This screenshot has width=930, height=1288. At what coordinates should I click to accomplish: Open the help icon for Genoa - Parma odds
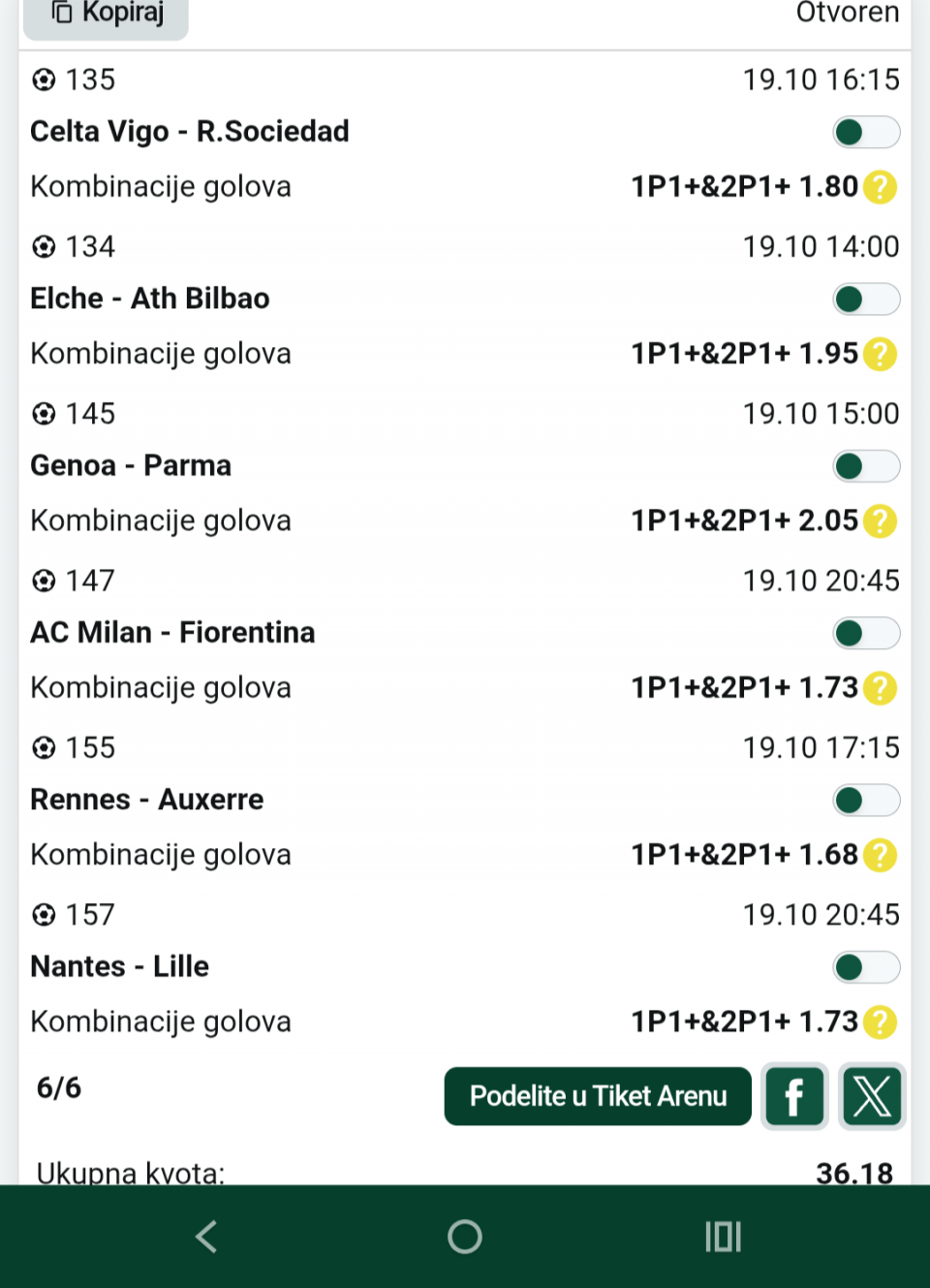[880, 521]
